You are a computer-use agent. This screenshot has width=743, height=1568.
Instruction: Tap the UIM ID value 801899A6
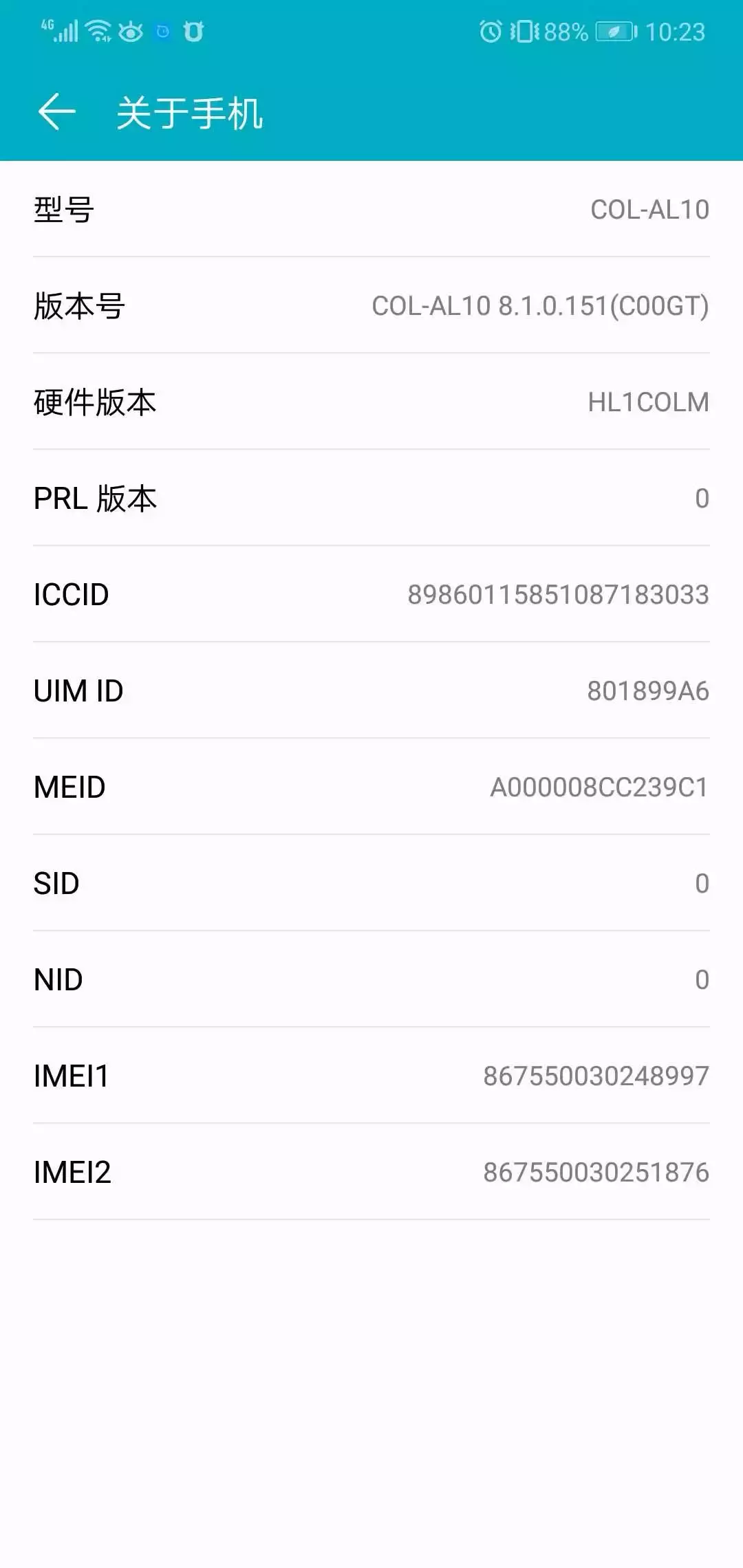(647, 690)
